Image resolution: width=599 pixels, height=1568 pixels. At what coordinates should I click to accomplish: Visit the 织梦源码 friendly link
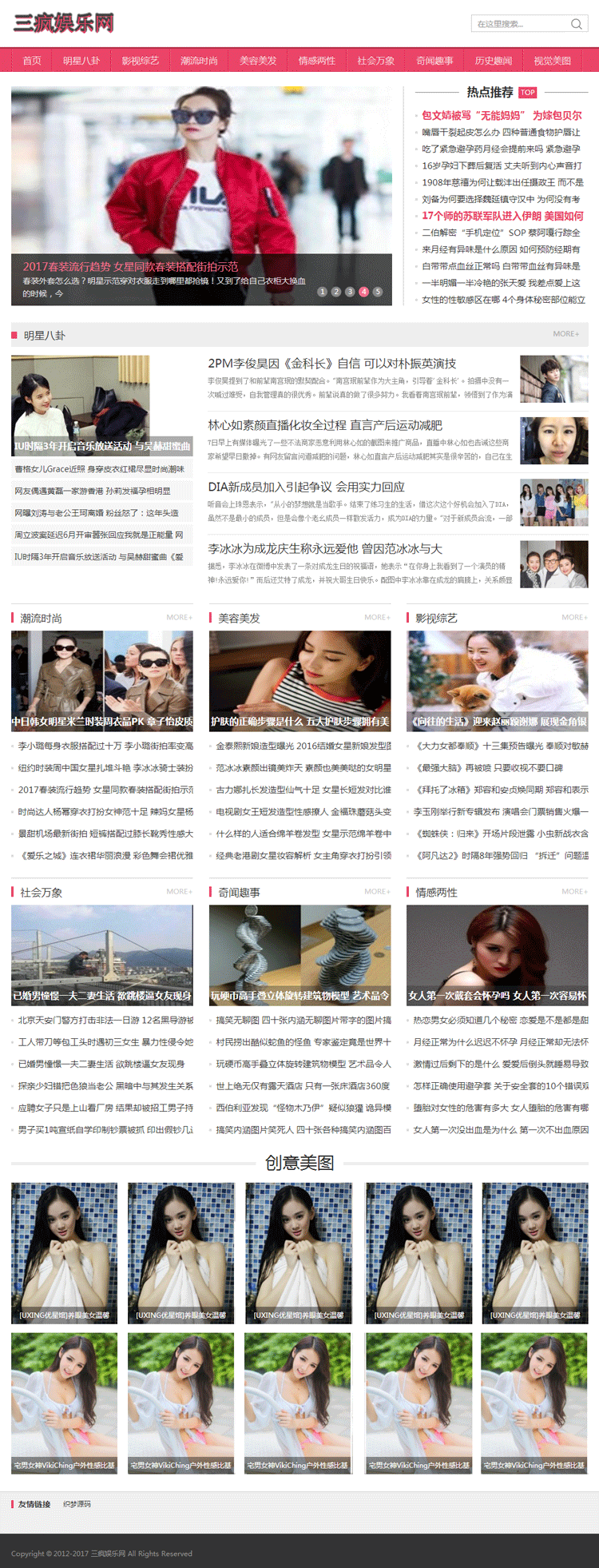77,1504
